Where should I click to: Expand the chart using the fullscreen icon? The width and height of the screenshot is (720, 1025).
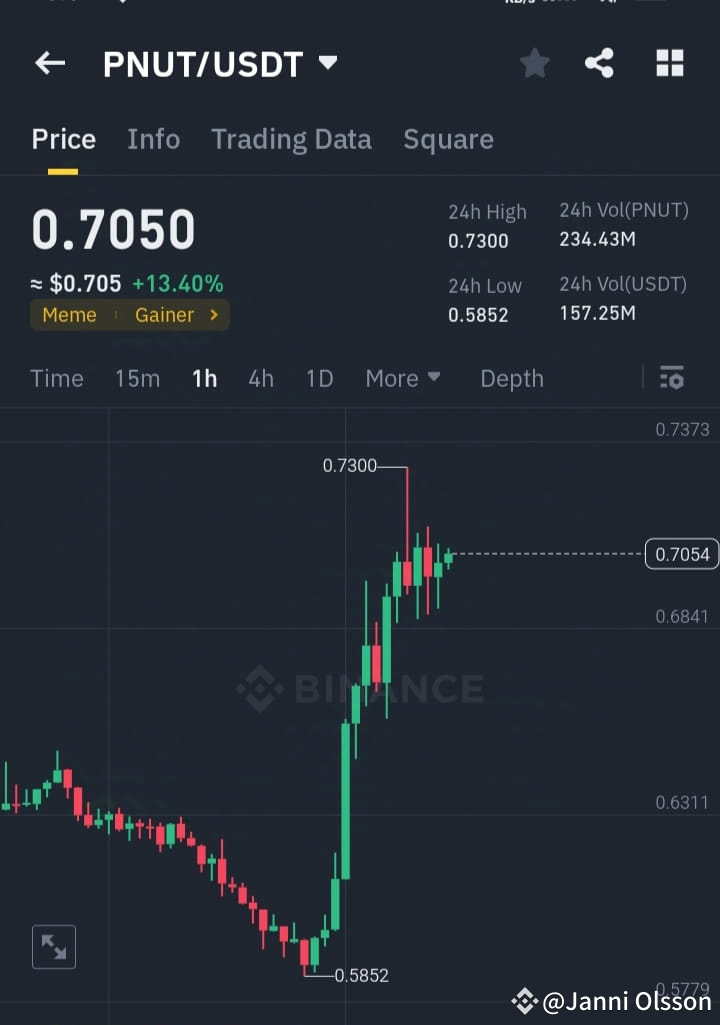[53, 946]
